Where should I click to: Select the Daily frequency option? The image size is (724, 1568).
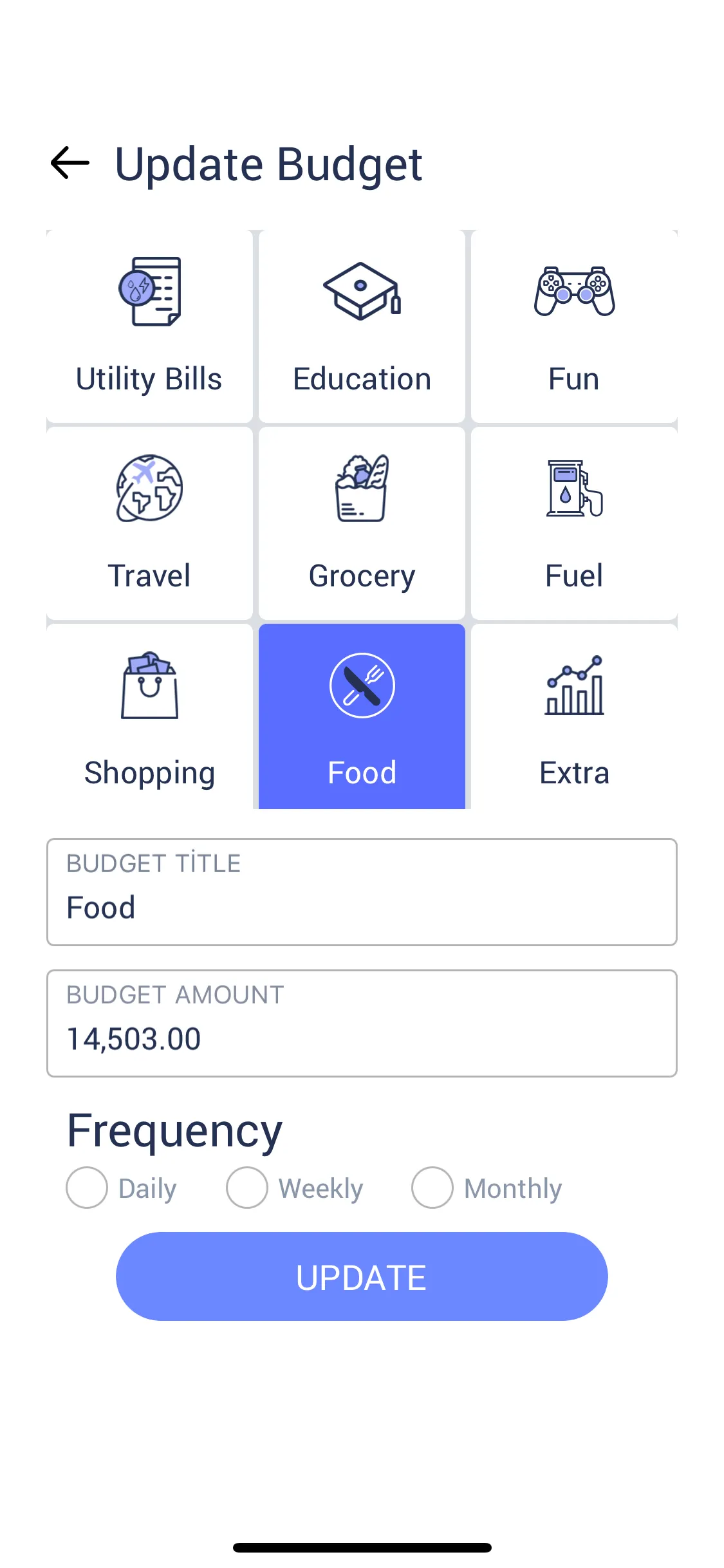coord(87,1188)
